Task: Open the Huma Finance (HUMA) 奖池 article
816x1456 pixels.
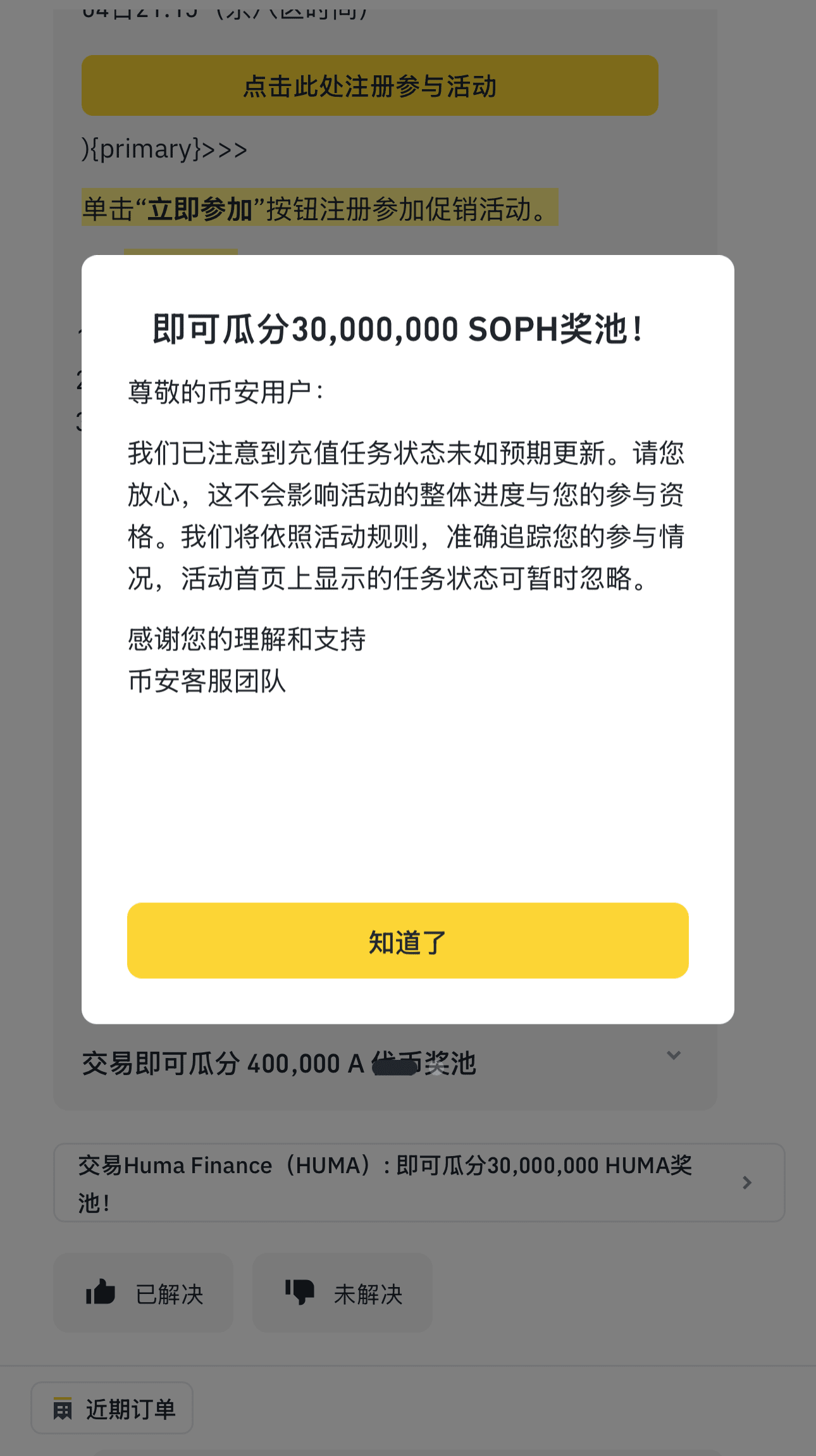Action: (x=419, y=1183)
